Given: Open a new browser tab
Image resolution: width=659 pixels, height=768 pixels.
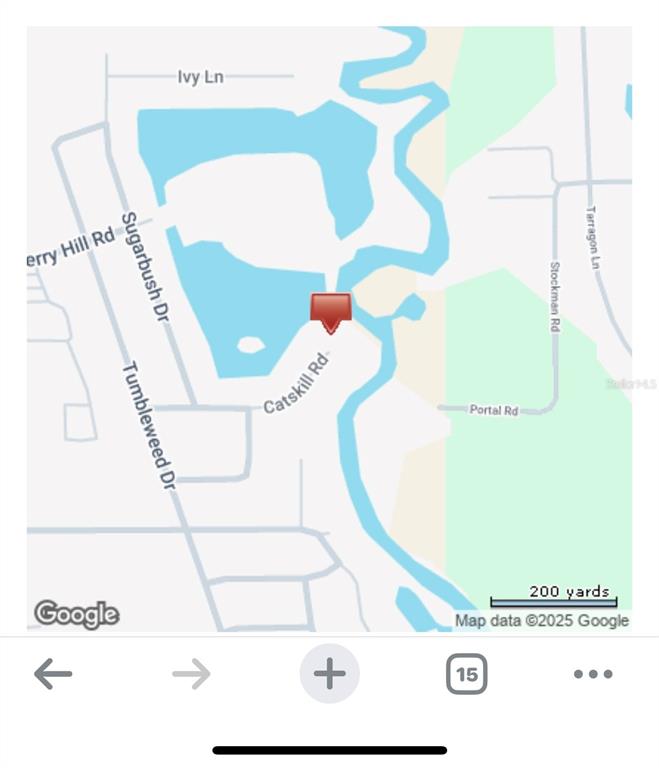Looking at the screenshot, I should click(x=329, y=674).
